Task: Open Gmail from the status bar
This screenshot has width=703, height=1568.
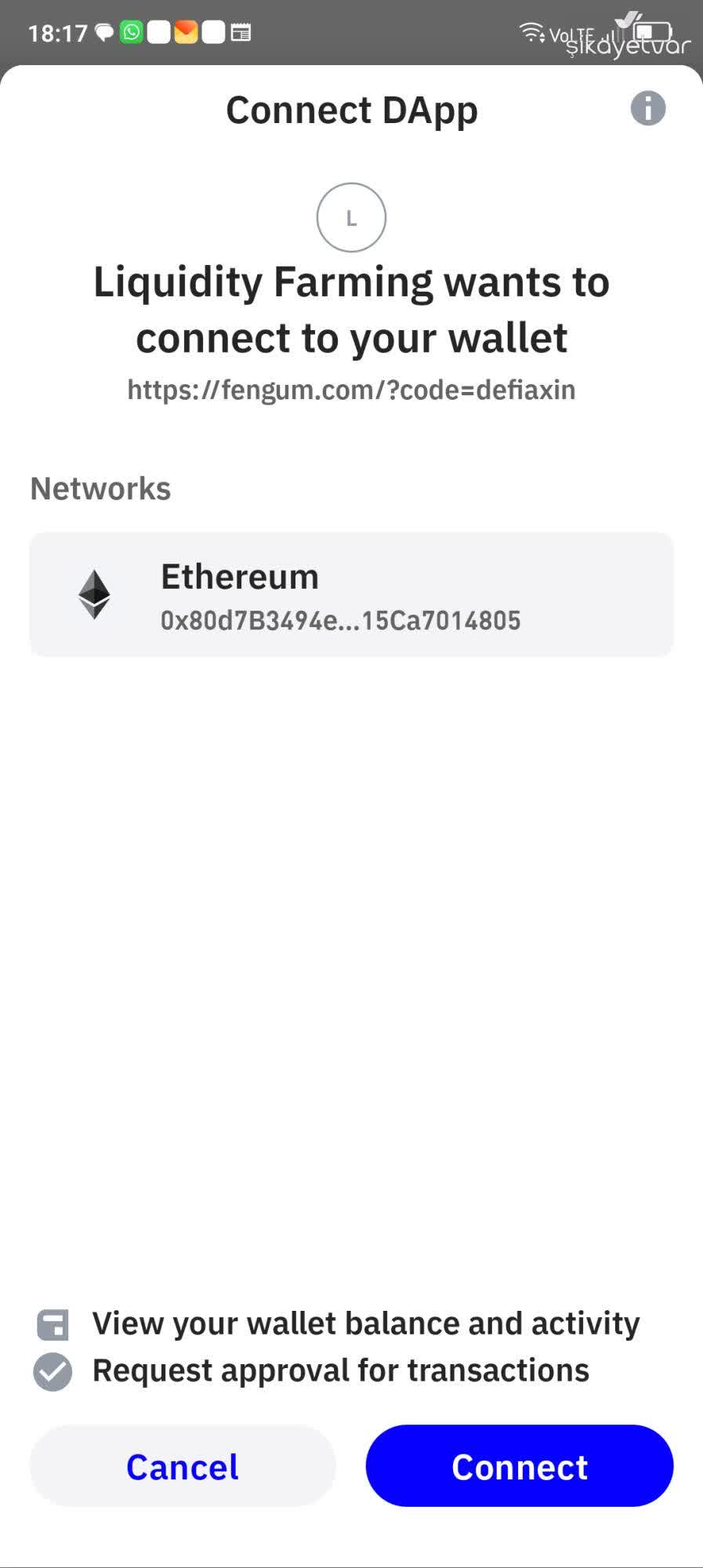Action: point(185,32)
